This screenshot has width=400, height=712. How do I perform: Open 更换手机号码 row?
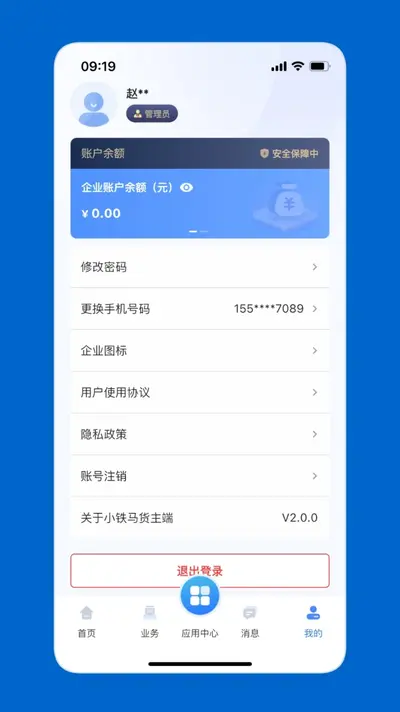[x=200, y=309]
